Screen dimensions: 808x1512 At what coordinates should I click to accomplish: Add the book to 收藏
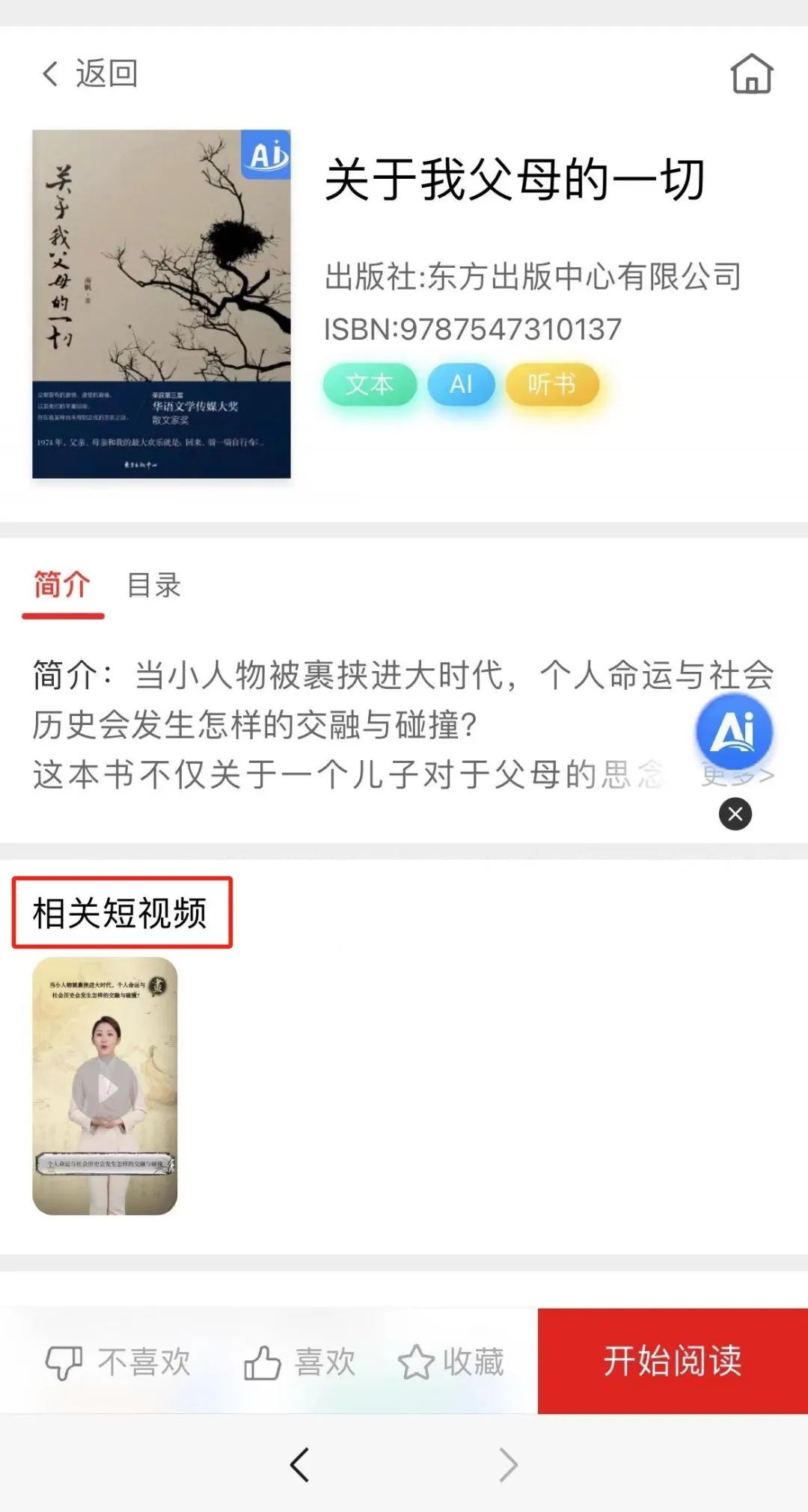pyautogui.click(x=451, y=1362)
